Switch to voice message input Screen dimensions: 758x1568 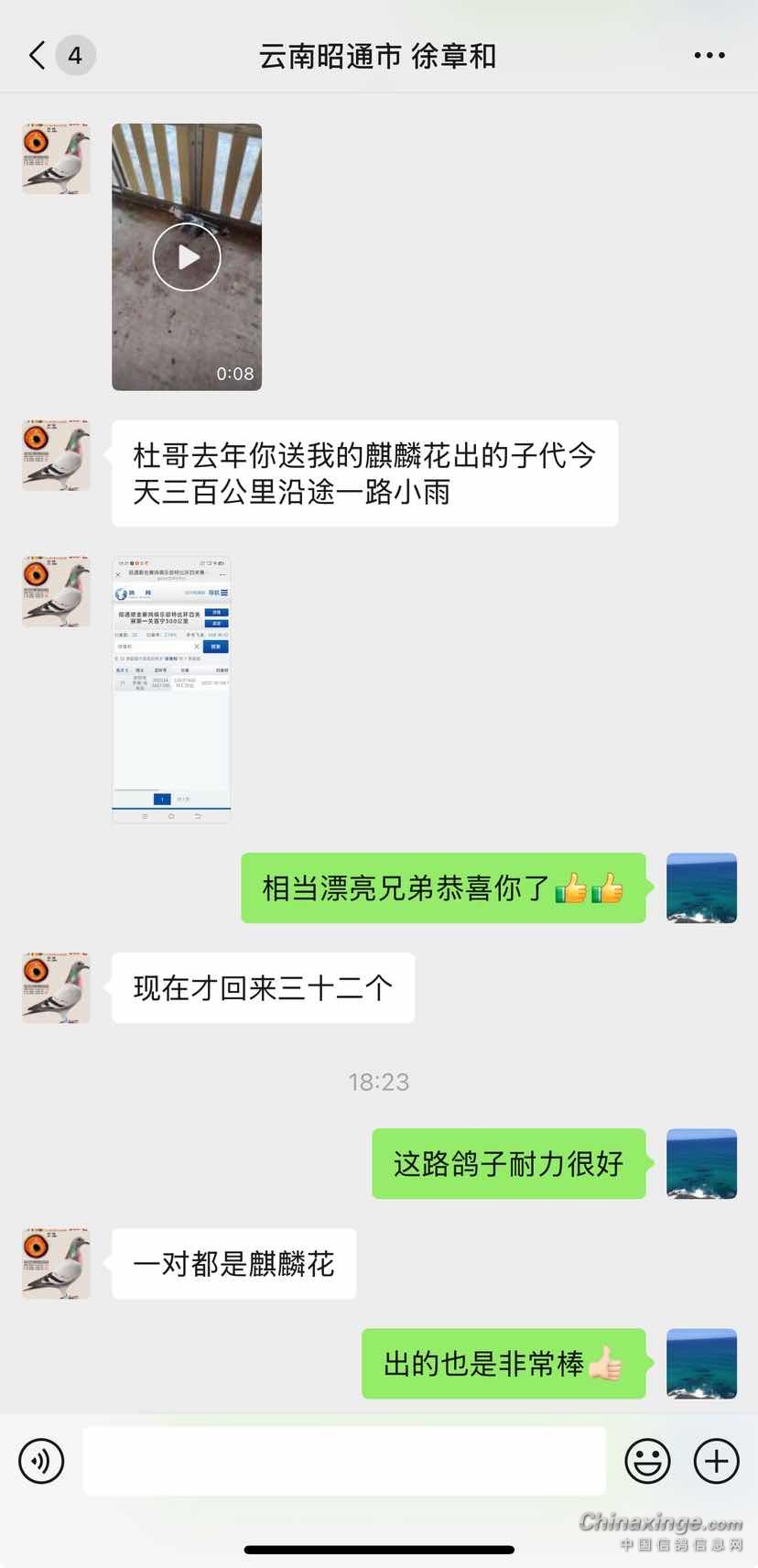(41, 1461)
